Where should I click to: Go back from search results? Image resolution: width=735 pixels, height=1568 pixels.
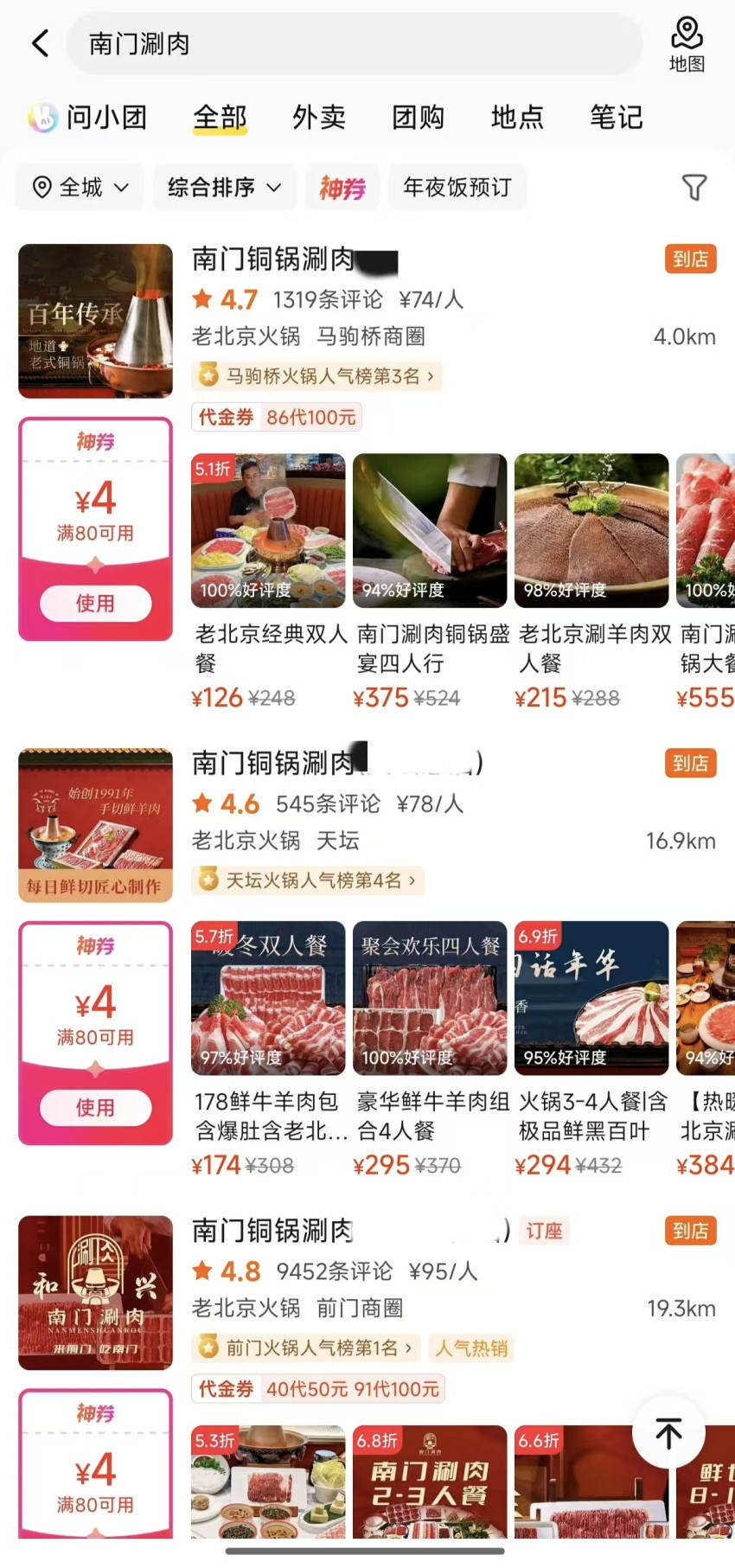41,43
